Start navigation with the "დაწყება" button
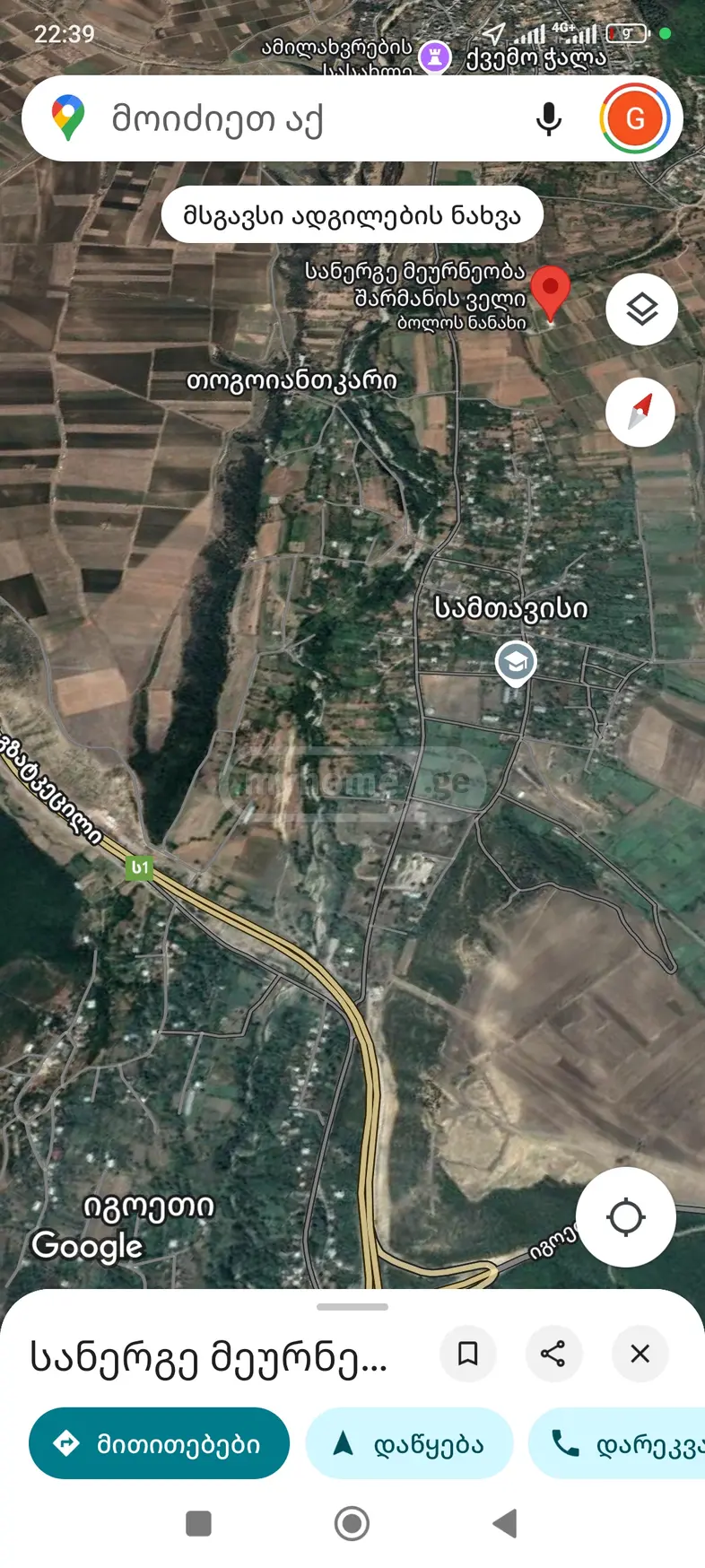Screen dimensions: 705x1568 [409, 1443]
